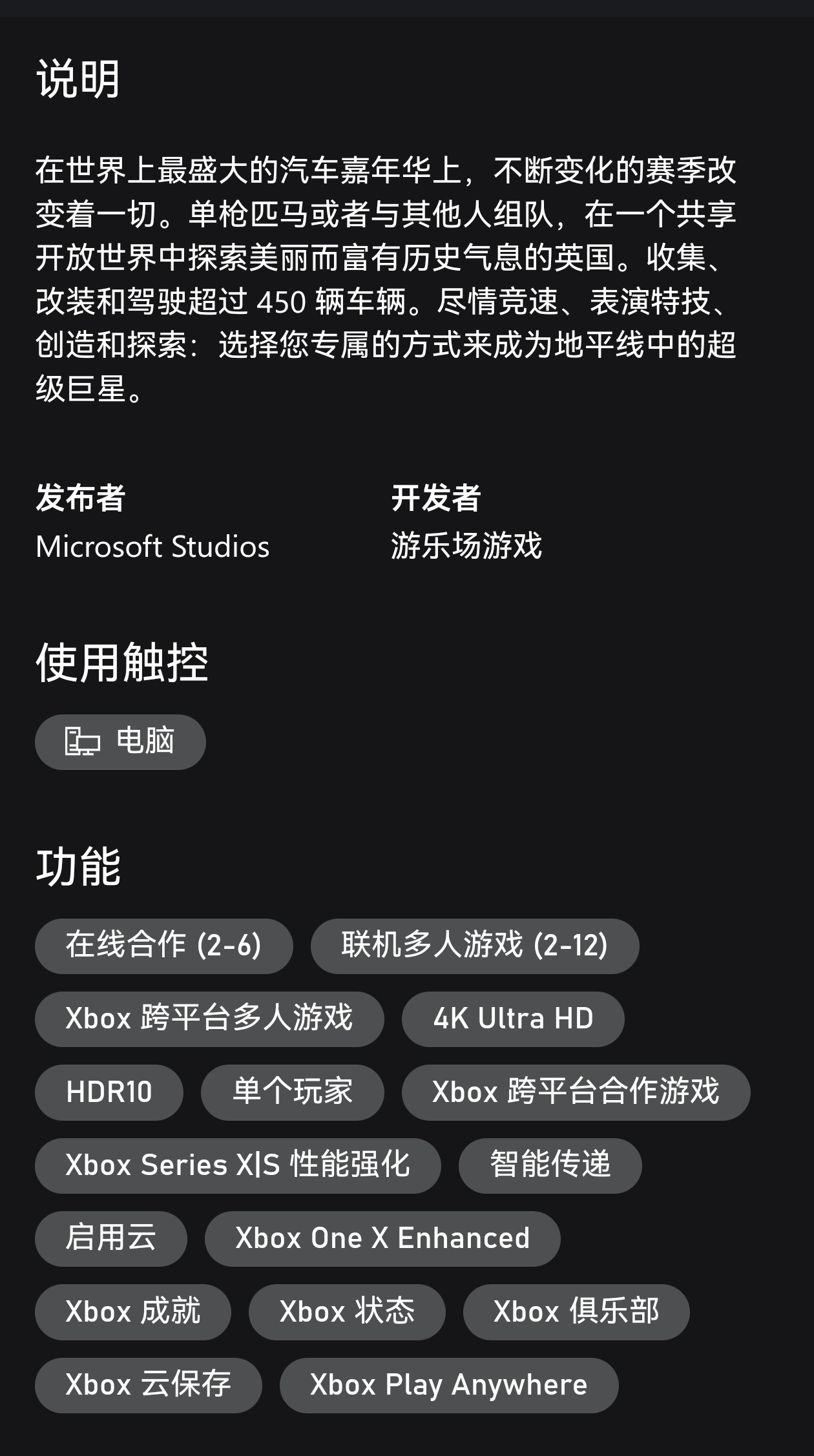Select the 4K Ultra HD chip
The width and height of the screenshot is (814, 1456).
(512, 1019)
